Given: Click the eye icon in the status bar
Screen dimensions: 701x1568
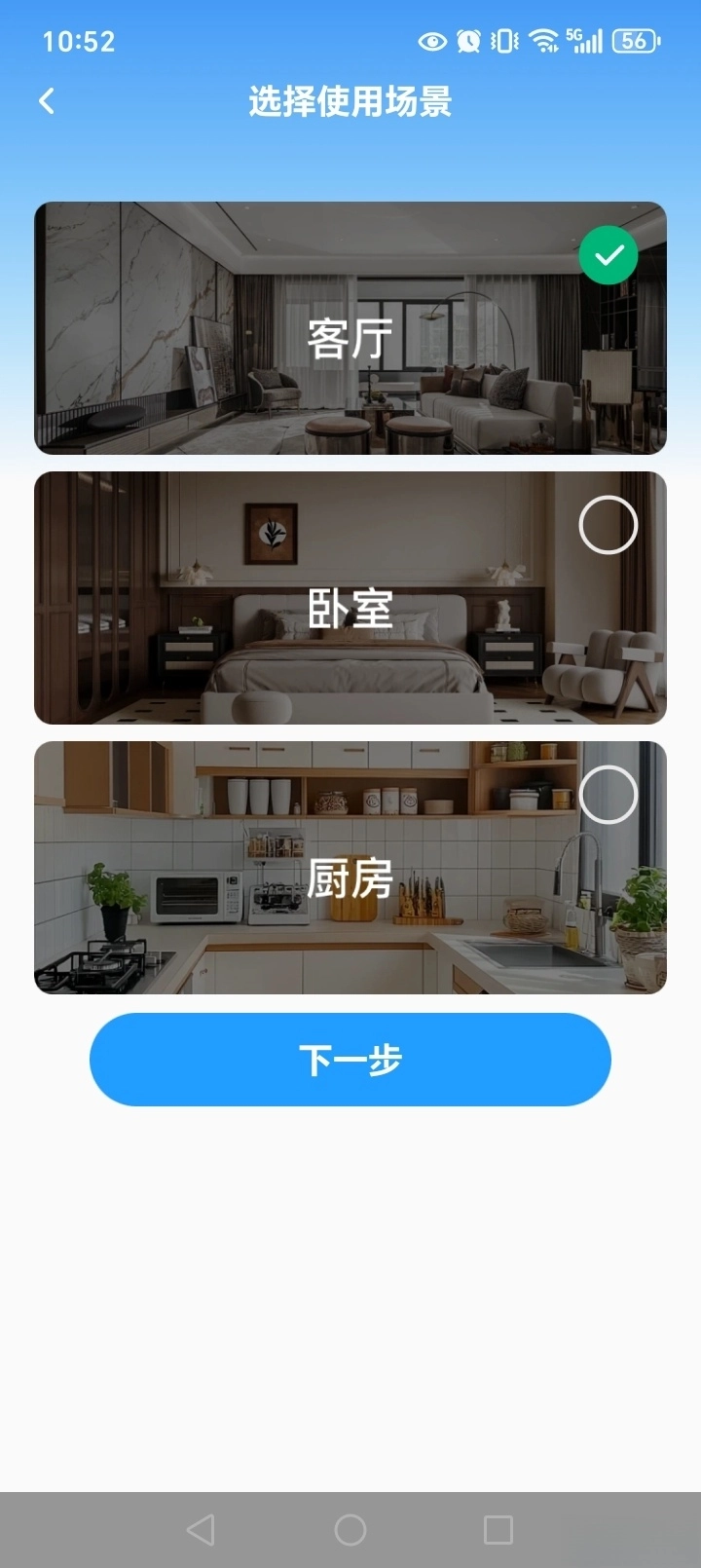Looking at the screenshot, I should [x=431, y=41].
